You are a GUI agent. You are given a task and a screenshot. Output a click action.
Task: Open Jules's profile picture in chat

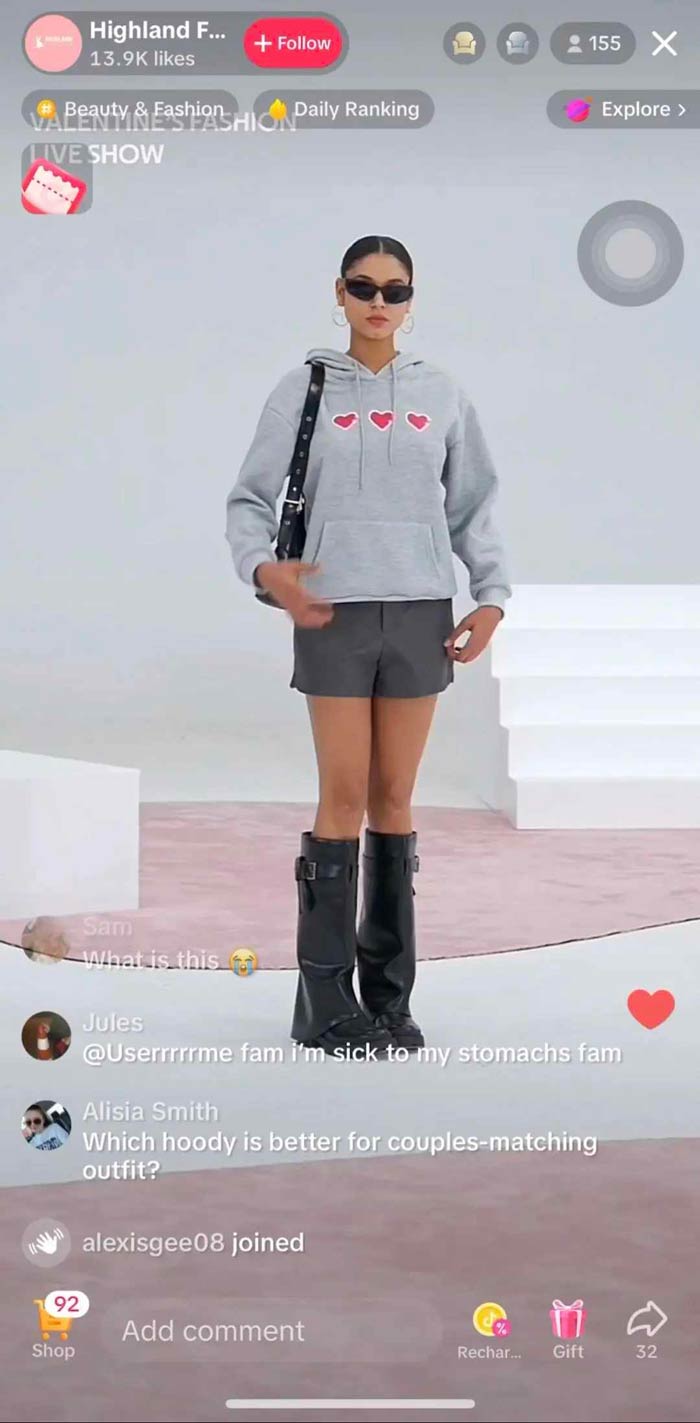coord(46,1036)
